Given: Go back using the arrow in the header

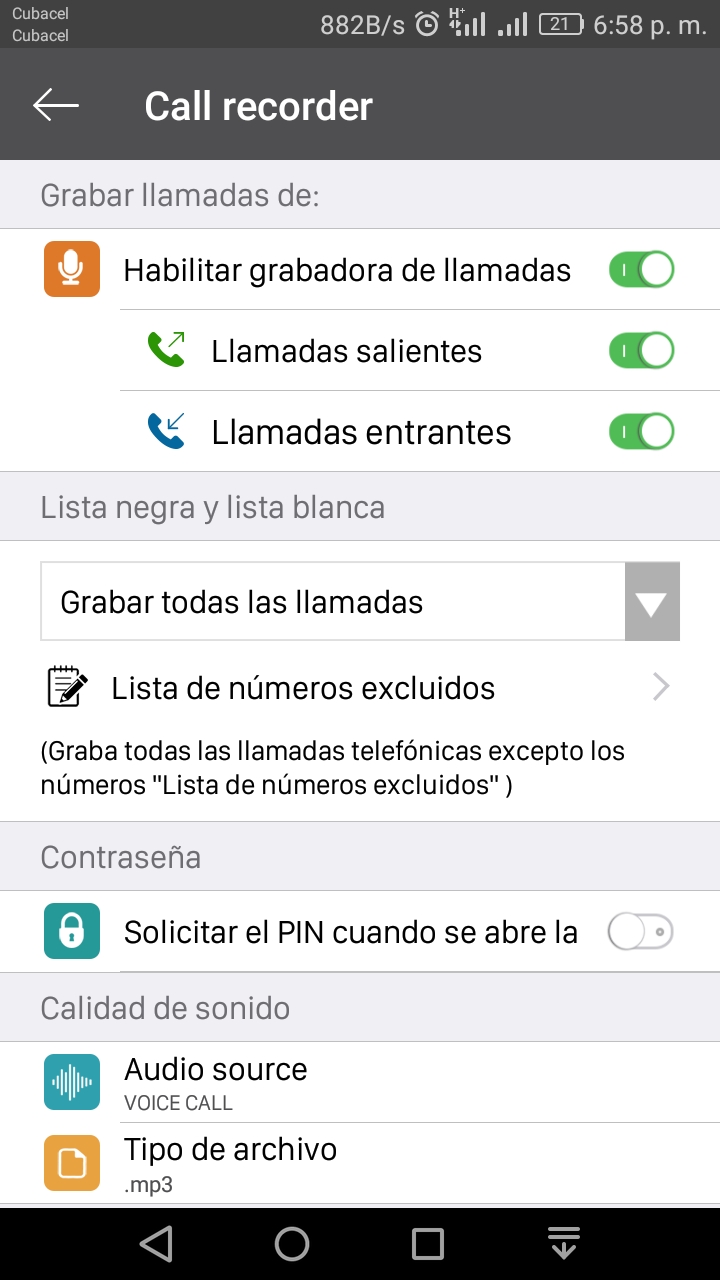Looking at the screenshot, I should pos(56,105).
